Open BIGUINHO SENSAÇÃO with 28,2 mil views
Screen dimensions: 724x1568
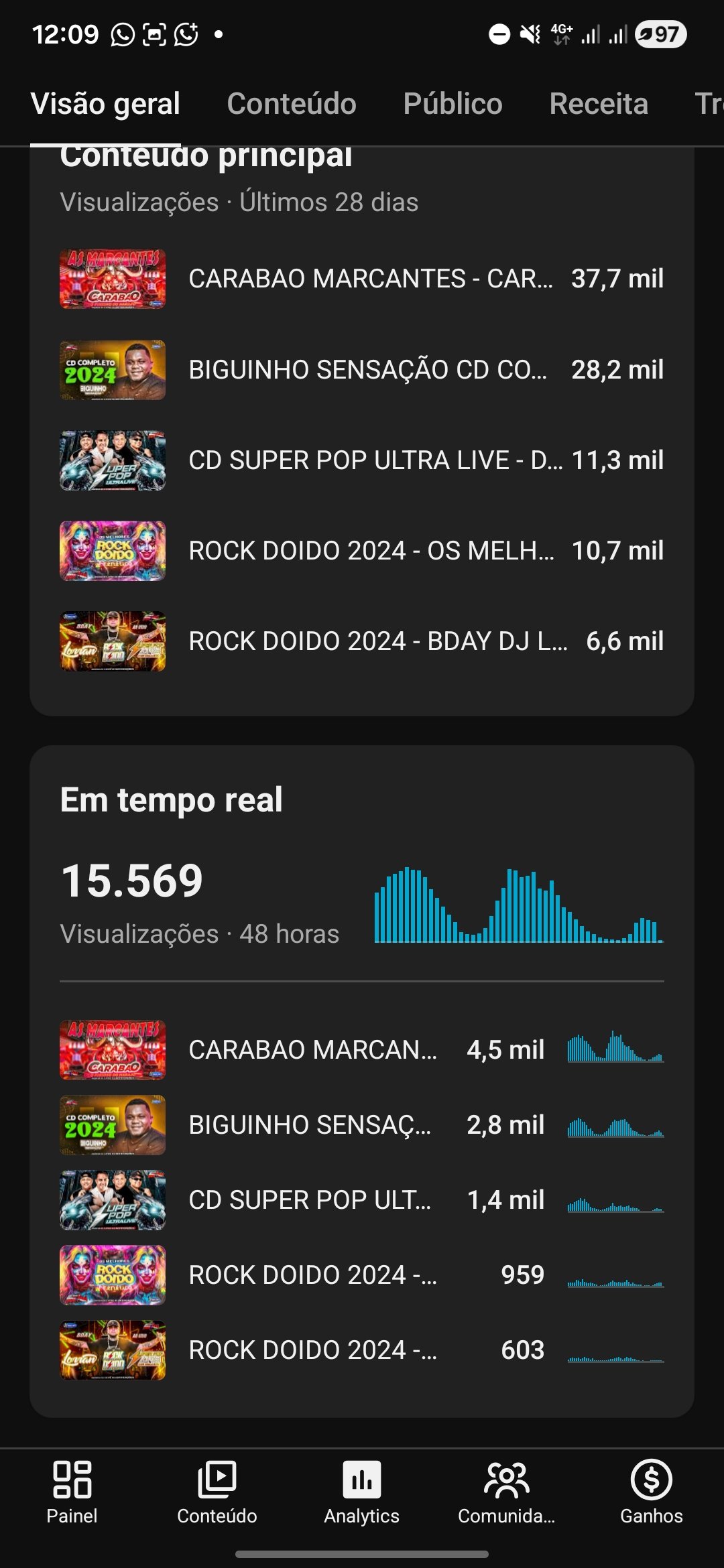click(x=362, y=370)
